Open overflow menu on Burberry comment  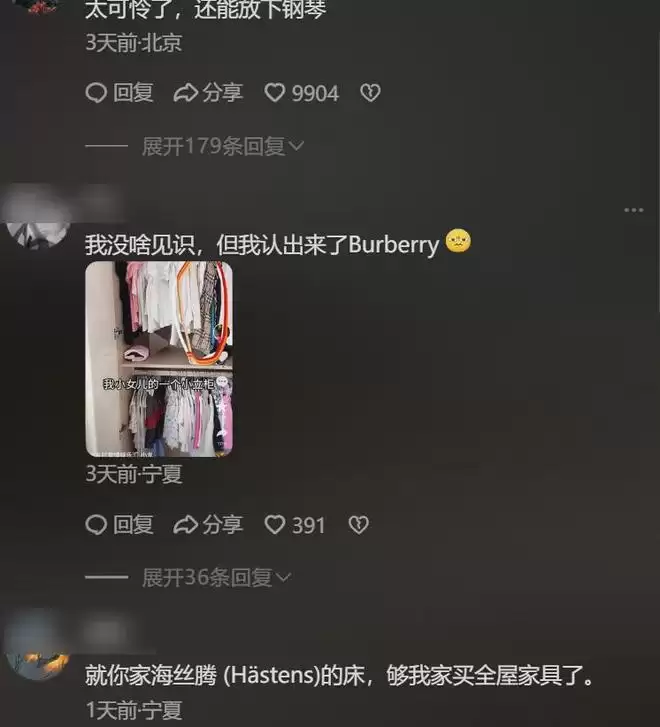[x=633, y=210]
